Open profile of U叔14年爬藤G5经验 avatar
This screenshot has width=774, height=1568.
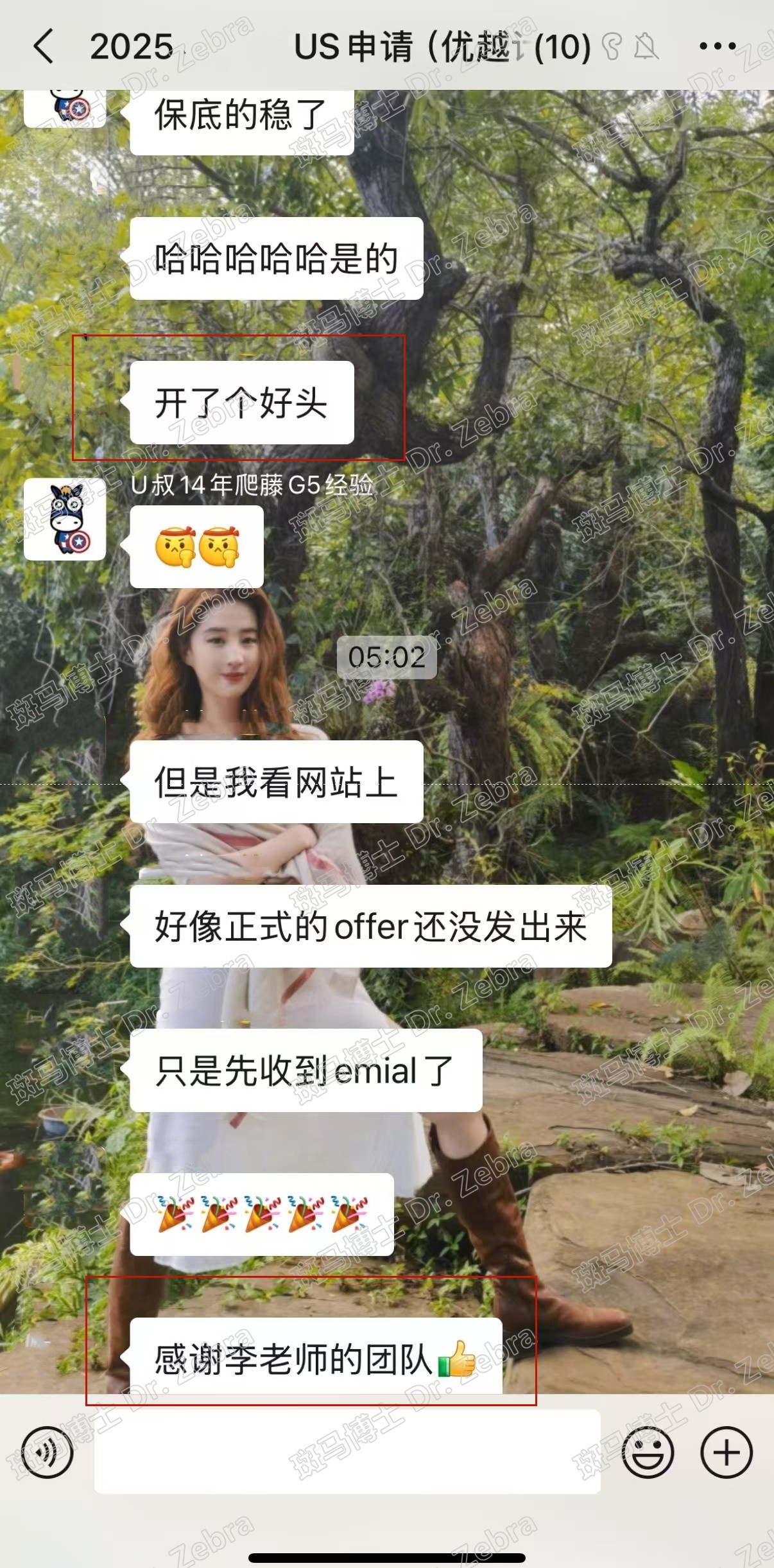click(65, 519)
